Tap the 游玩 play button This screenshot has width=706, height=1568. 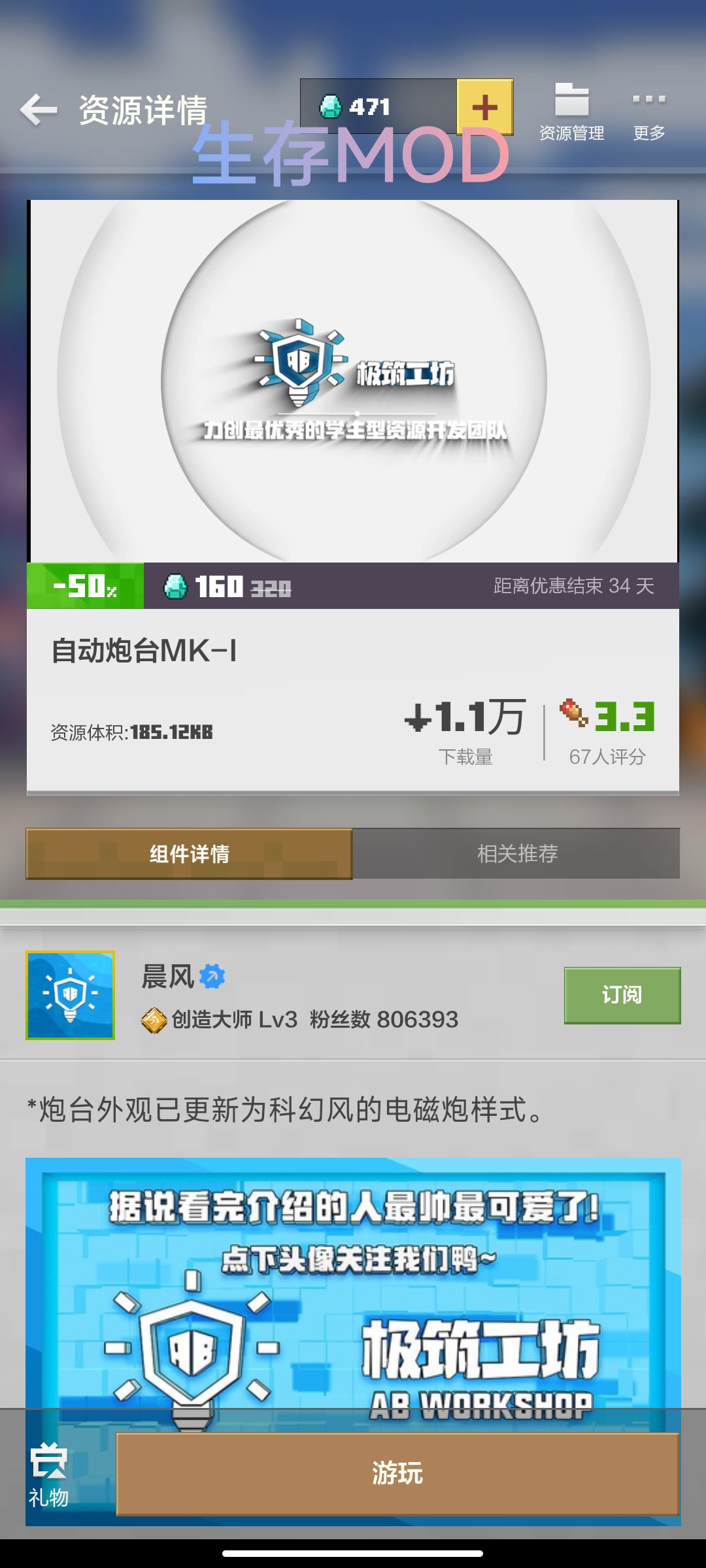pyautogui.click(x=397, y=1473)
